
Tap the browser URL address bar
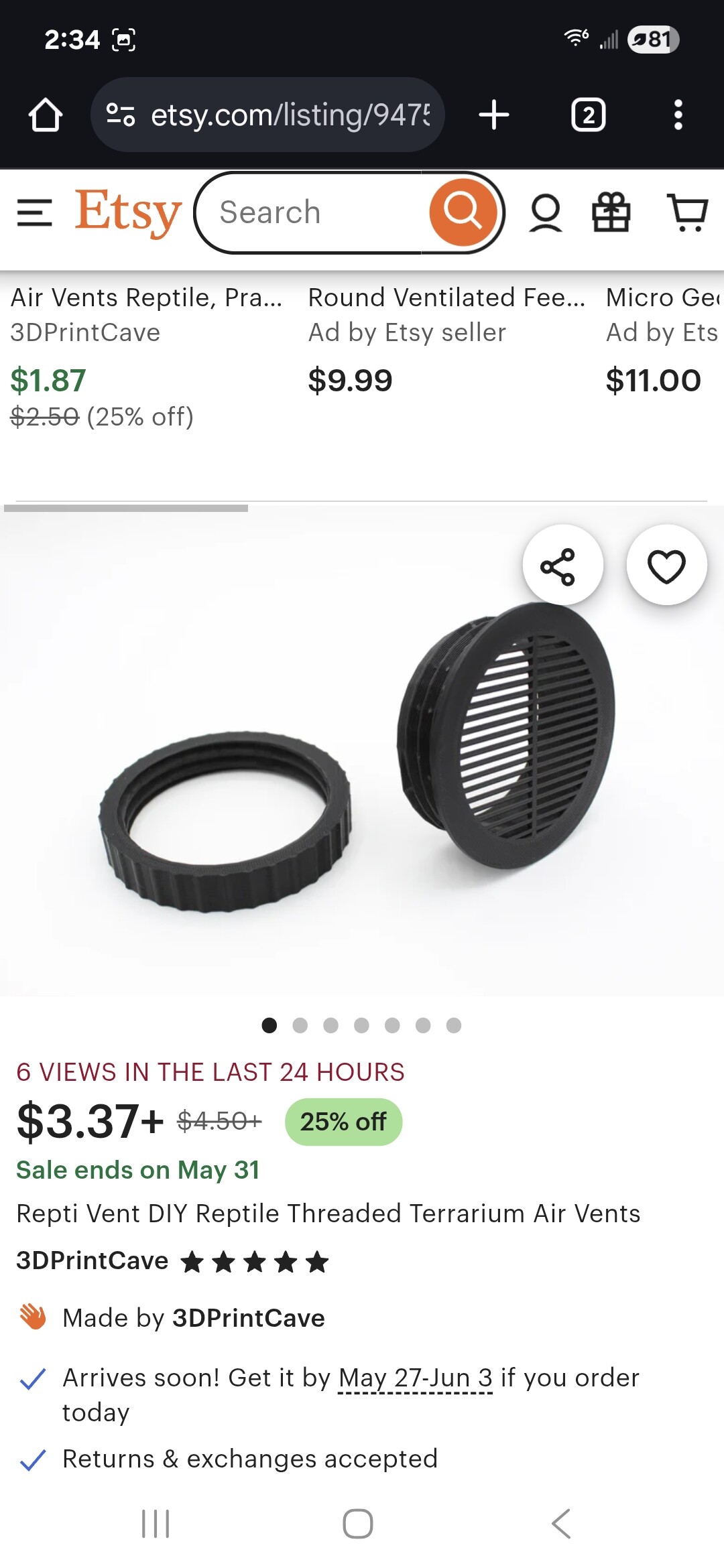[x=267, y=115]
